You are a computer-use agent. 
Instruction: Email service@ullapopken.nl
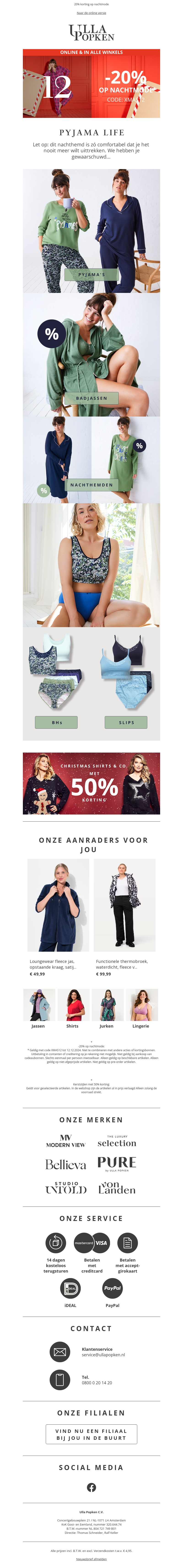click(x=103, y=1355)
